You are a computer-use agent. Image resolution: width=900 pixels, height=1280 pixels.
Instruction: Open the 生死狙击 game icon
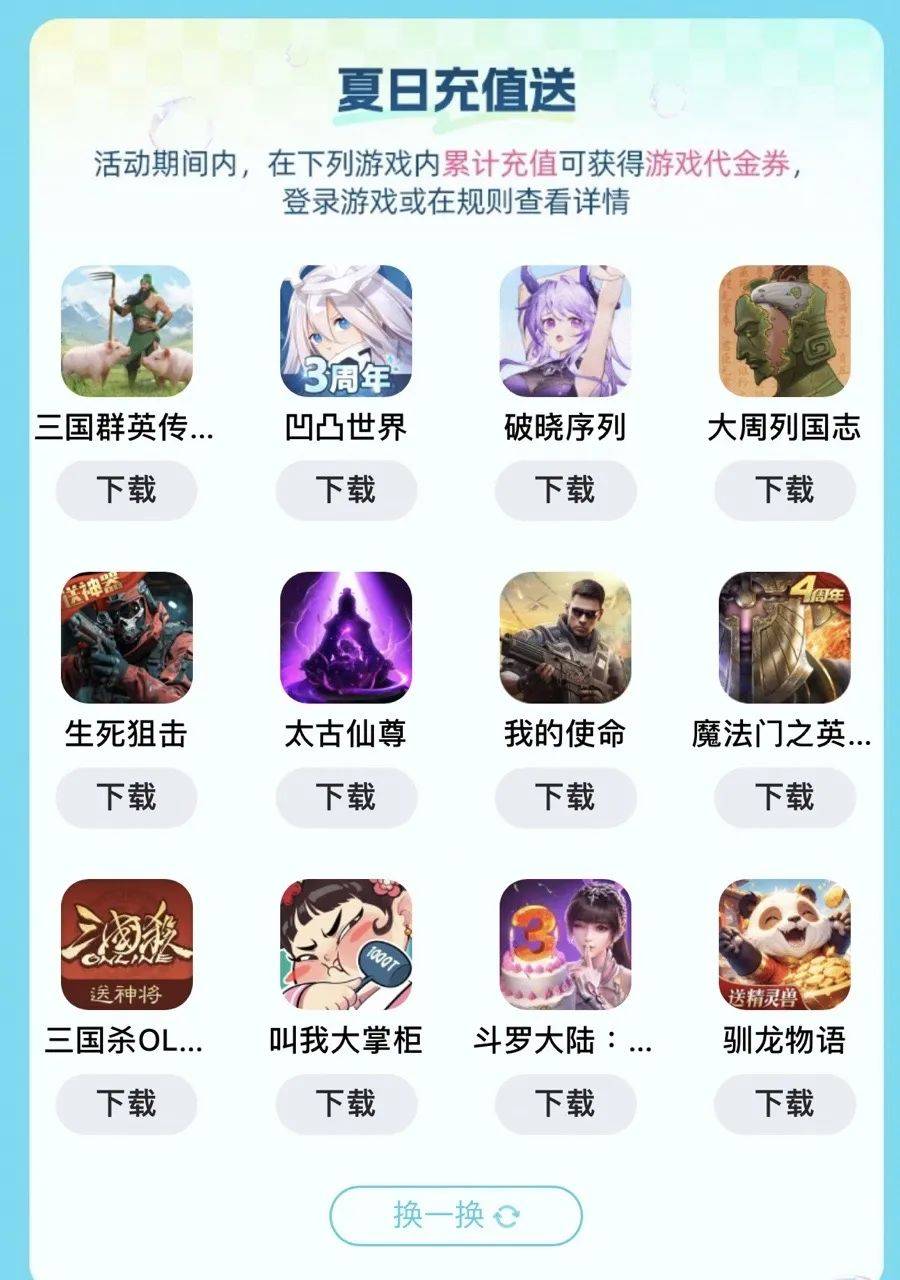(126, 638)
